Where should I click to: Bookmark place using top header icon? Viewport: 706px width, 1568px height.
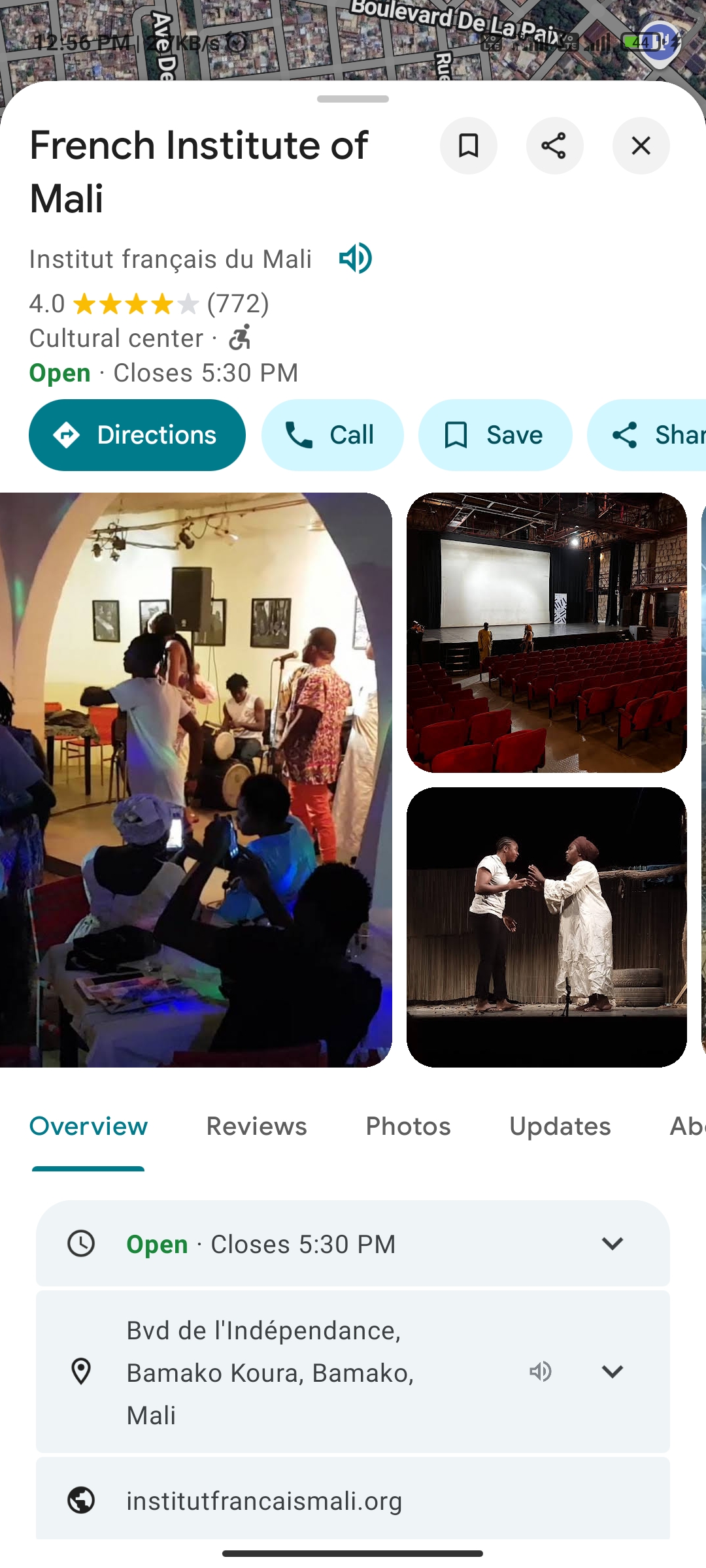[x=468, y=146]
